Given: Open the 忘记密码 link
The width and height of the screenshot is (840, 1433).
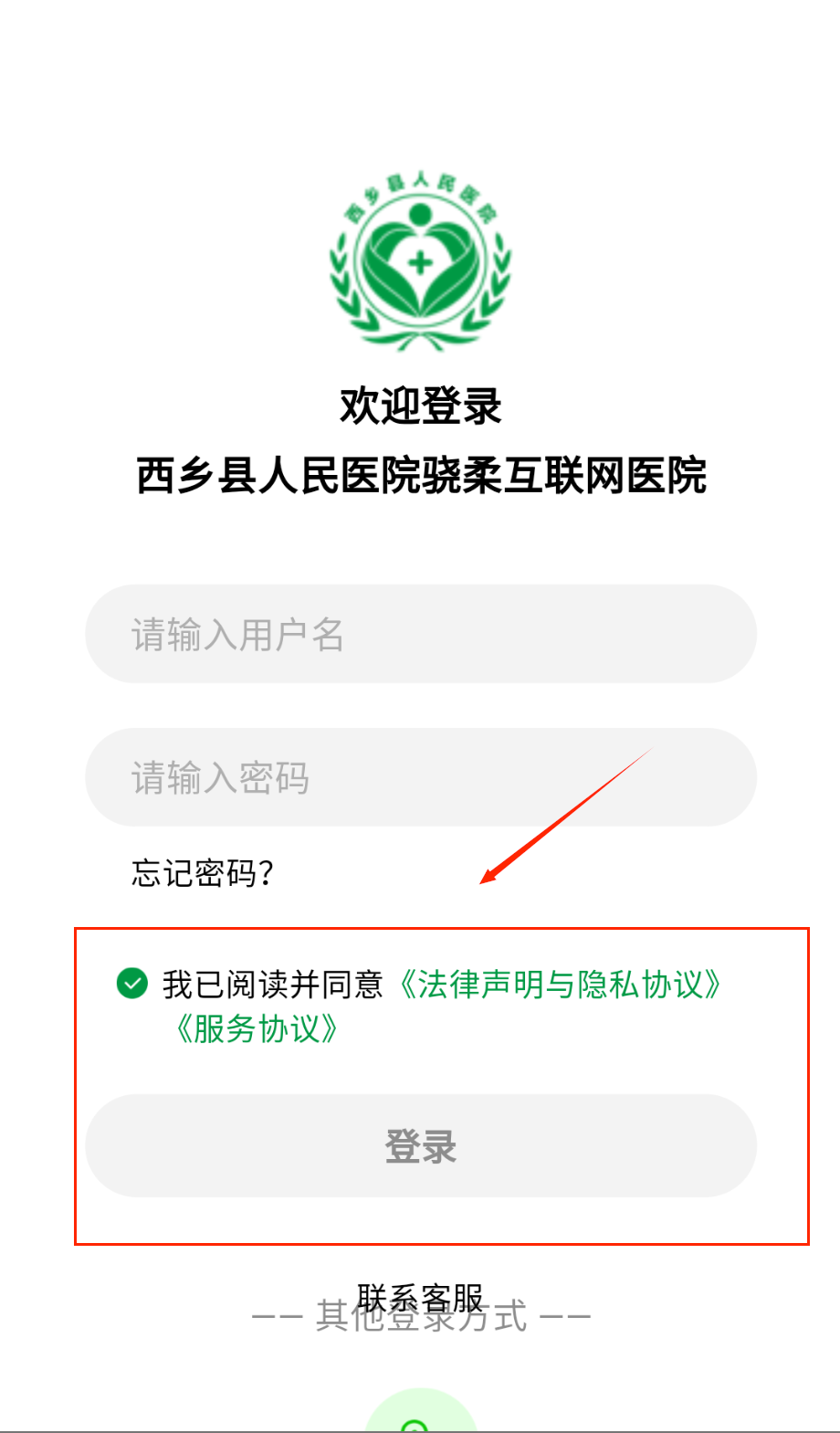Looking at the screenshot, I should [x=202, y=873].
